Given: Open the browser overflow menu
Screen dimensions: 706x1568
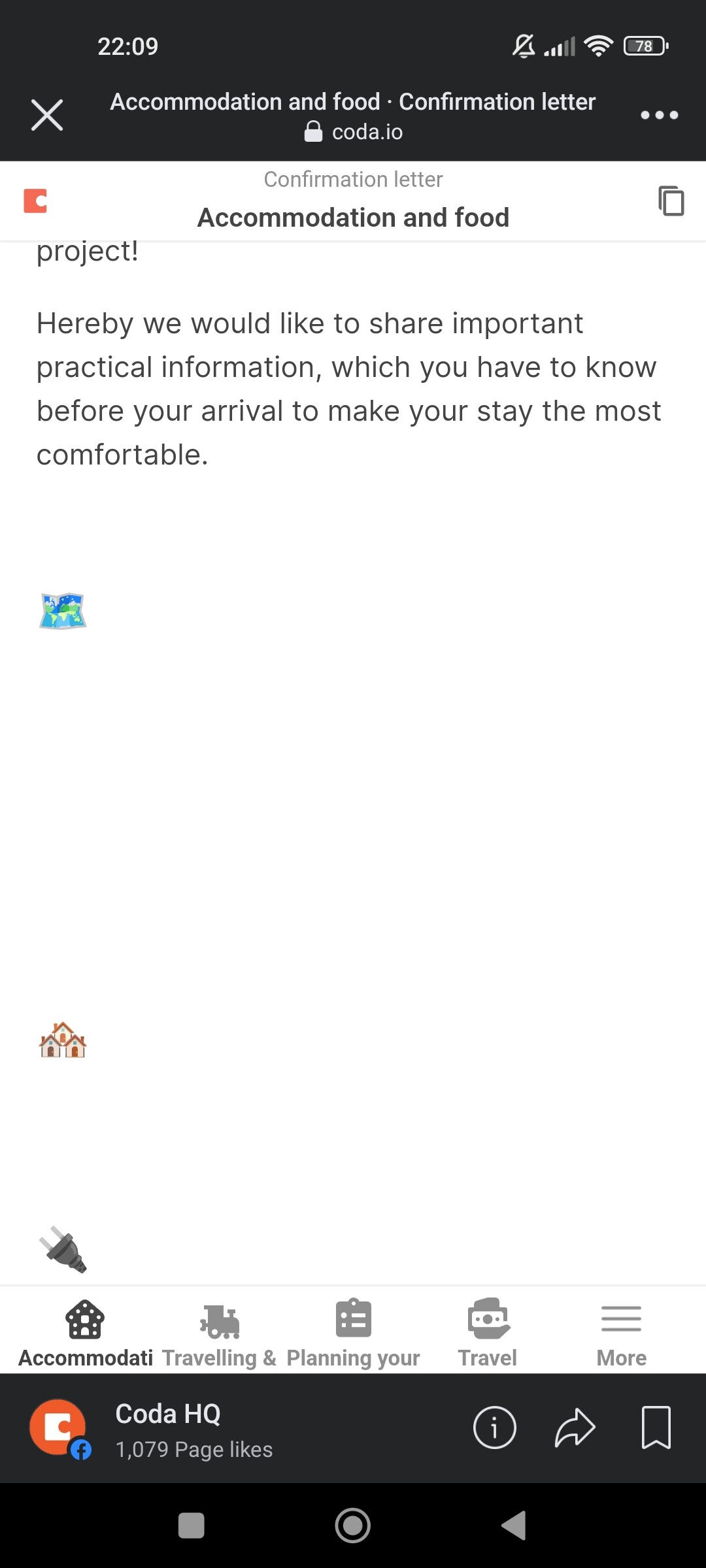Looking at the screenshot, I should click(659, 116).
